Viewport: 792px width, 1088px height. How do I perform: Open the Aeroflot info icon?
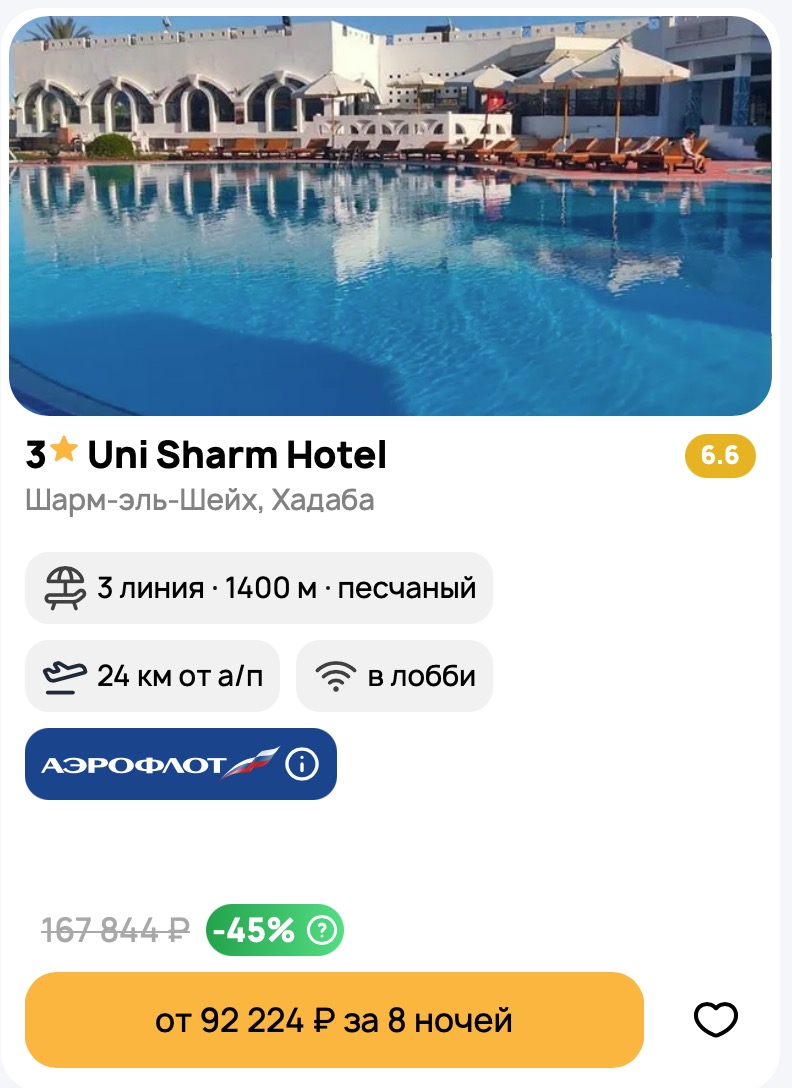tap(302, 765)
